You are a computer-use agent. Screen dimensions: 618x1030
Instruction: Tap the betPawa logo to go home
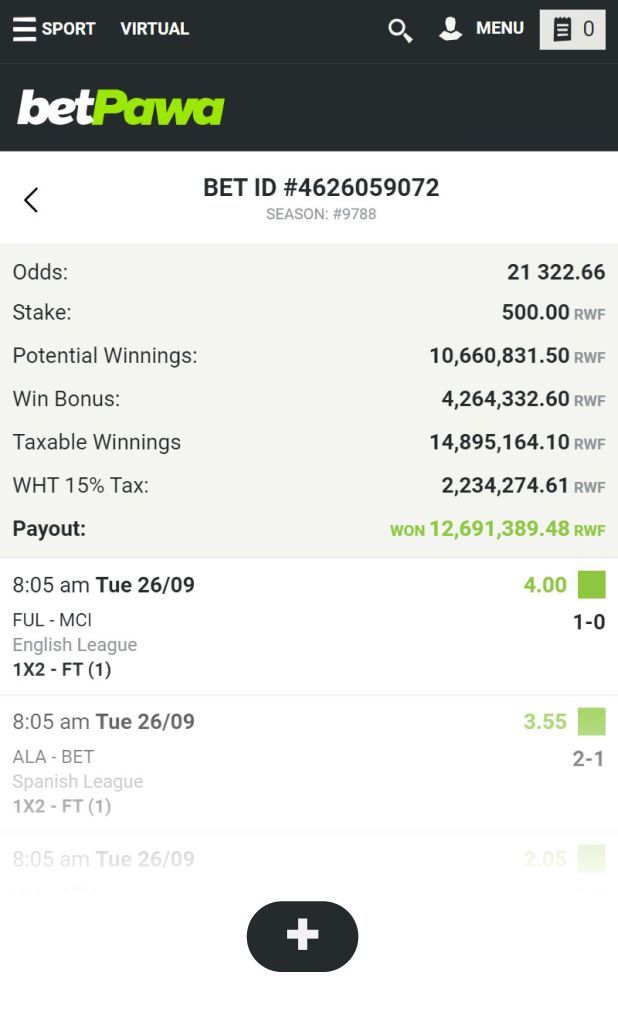[x=121, y=108]
